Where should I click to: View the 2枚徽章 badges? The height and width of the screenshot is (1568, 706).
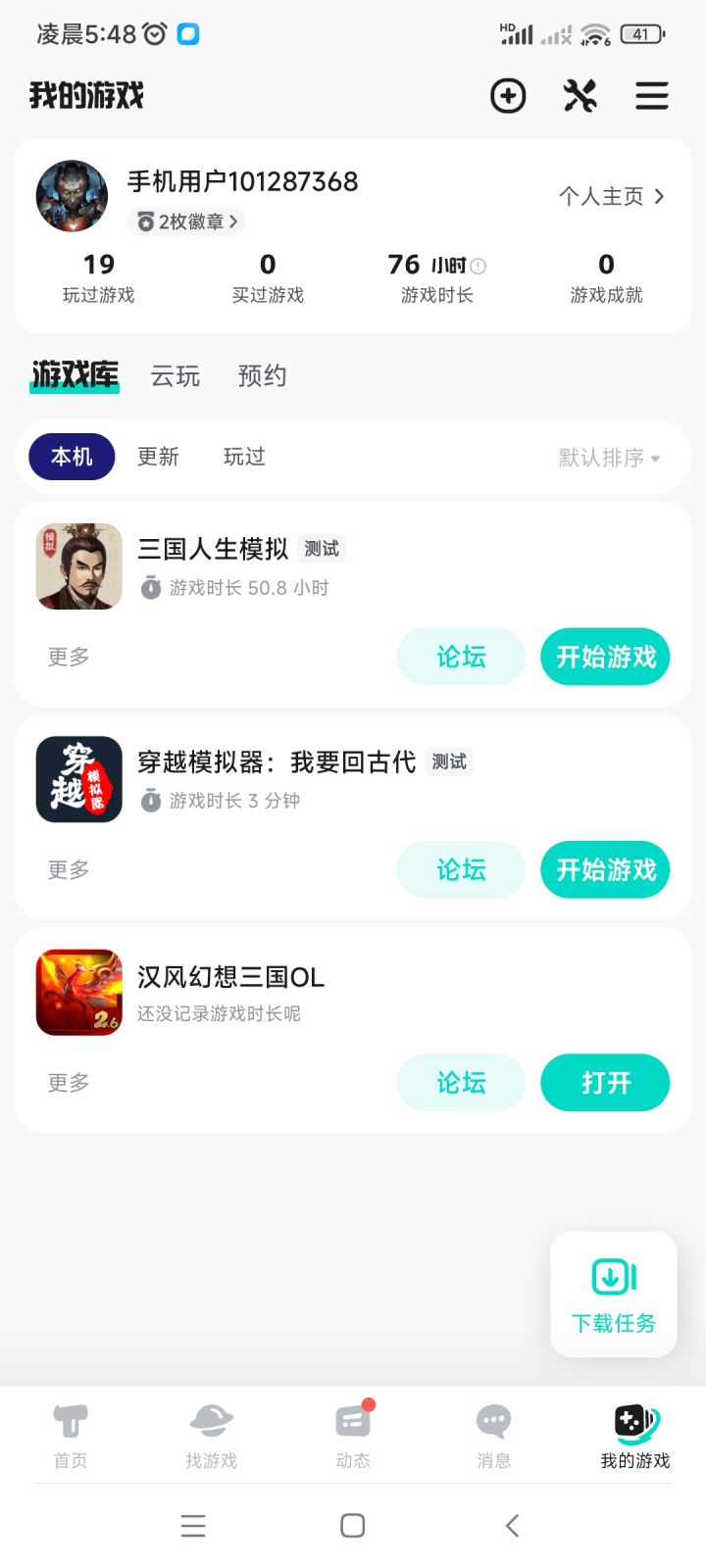pos(186,221)
